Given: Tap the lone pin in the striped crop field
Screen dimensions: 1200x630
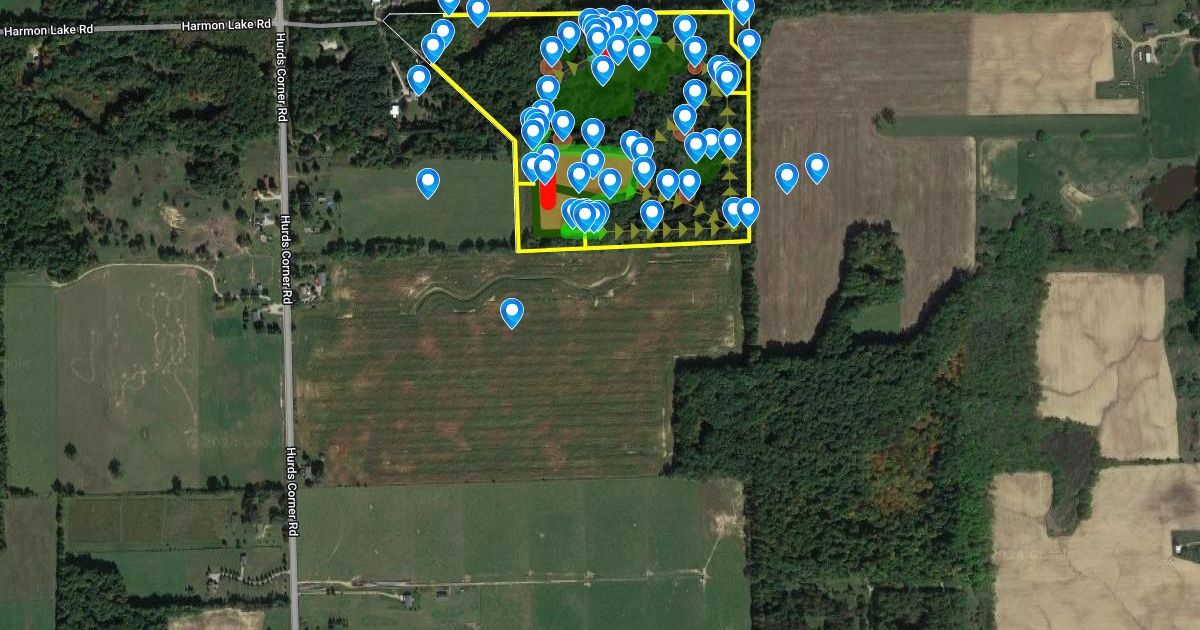Looking at the screenshot, I should (512, 312).
